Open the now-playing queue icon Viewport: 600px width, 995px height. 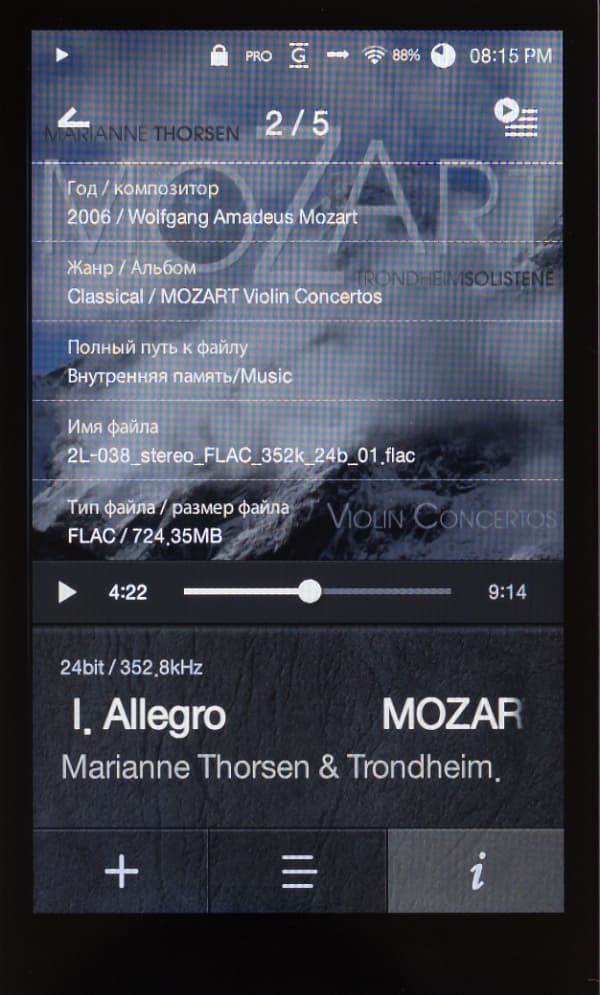click(x=516, y=118)
